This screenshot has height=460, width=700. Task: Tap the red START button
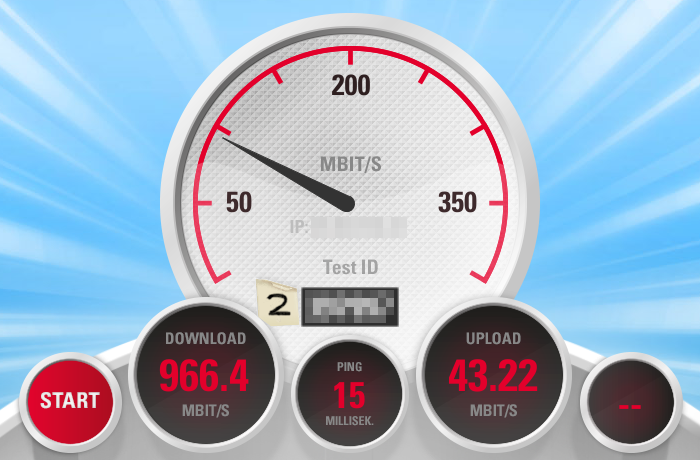(69, 401)
